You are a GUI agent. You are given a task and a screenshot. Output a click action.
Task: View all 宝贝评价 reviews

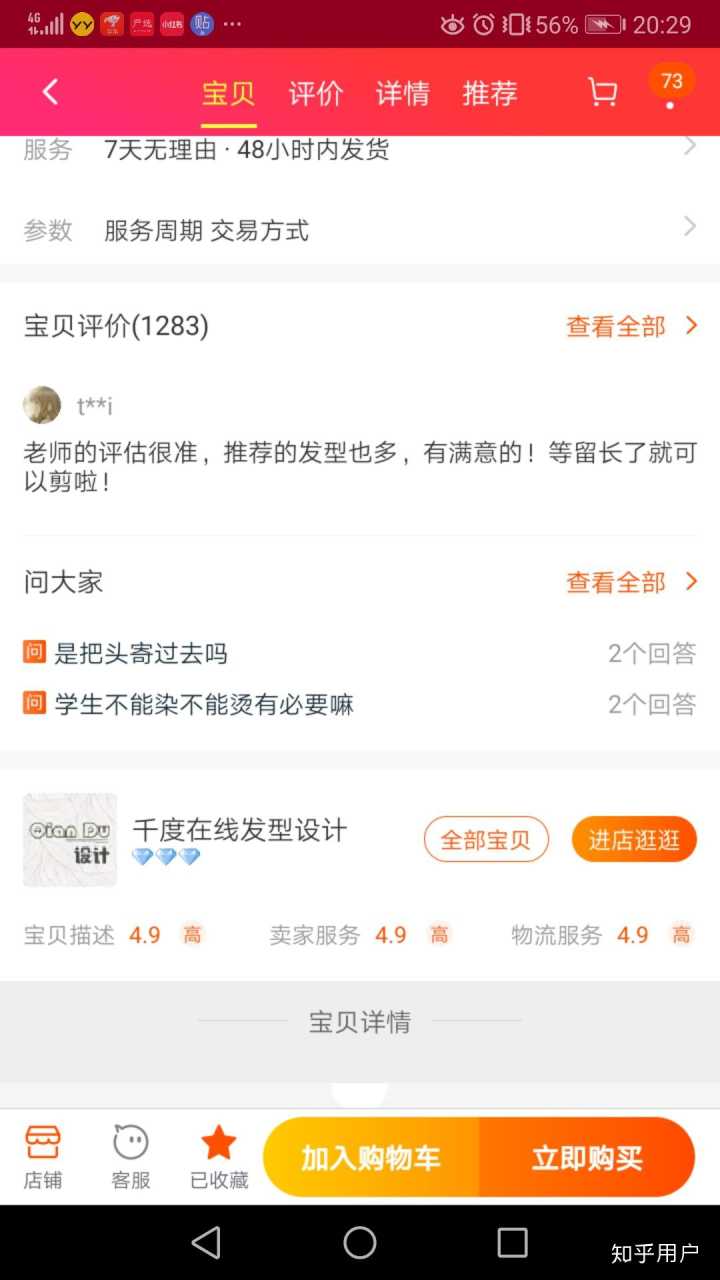tap(631, 326)
